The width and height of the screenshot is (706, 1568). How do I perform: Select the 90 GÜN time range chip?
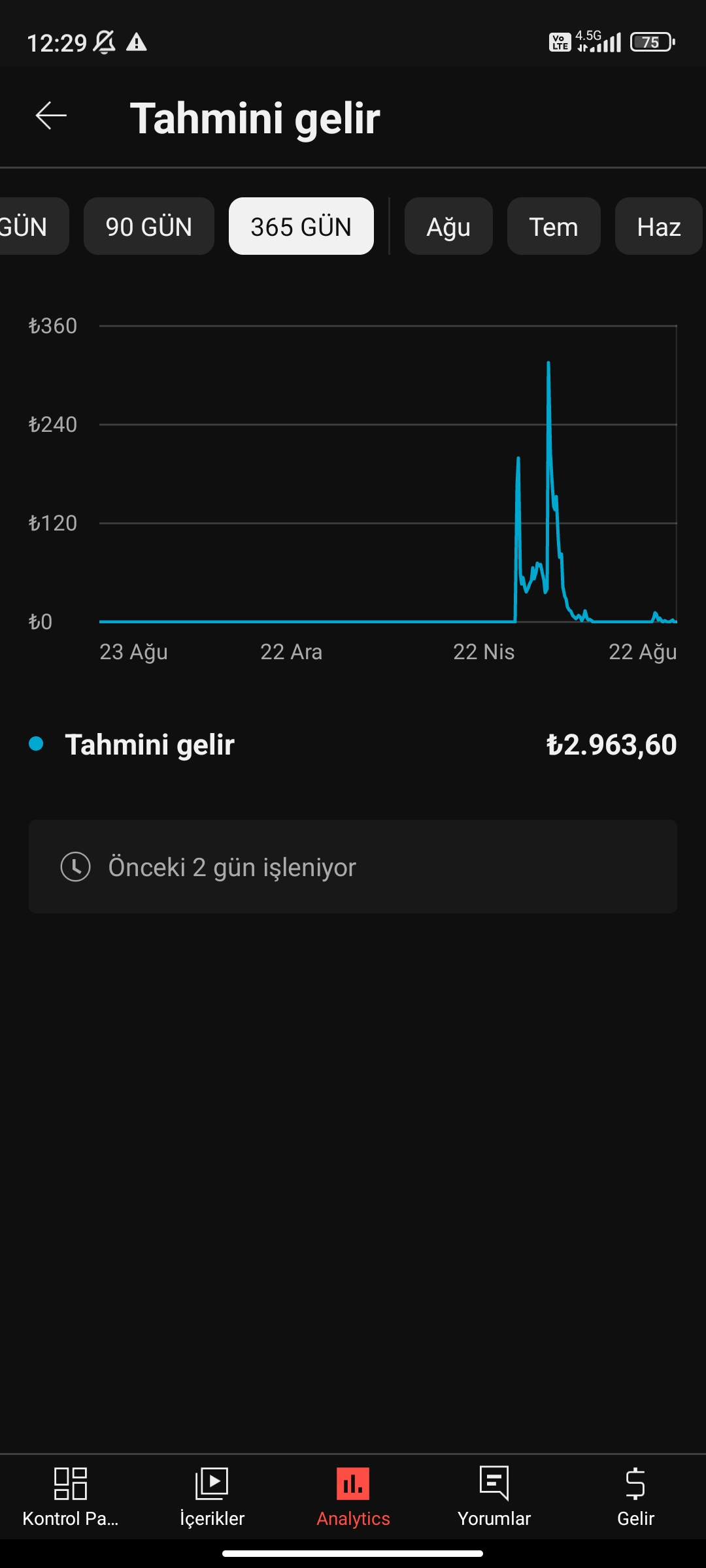(149, 226)
